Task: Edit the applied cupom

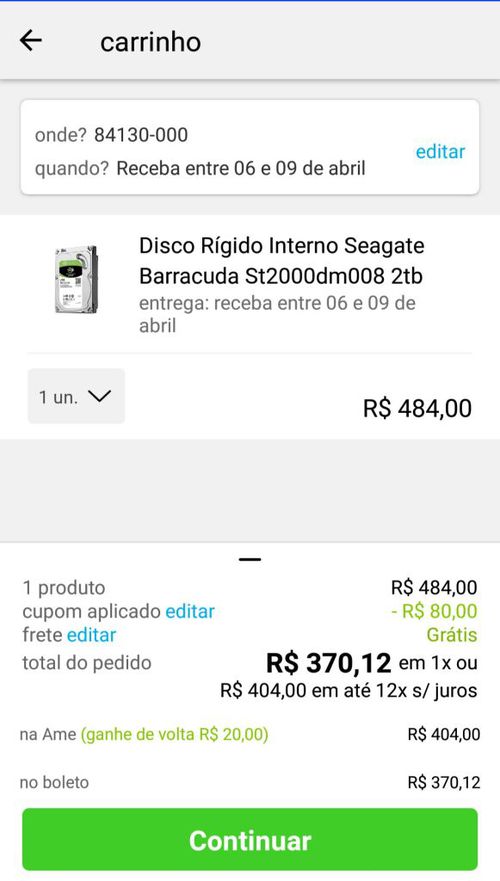Action: (x=190, y=611)
